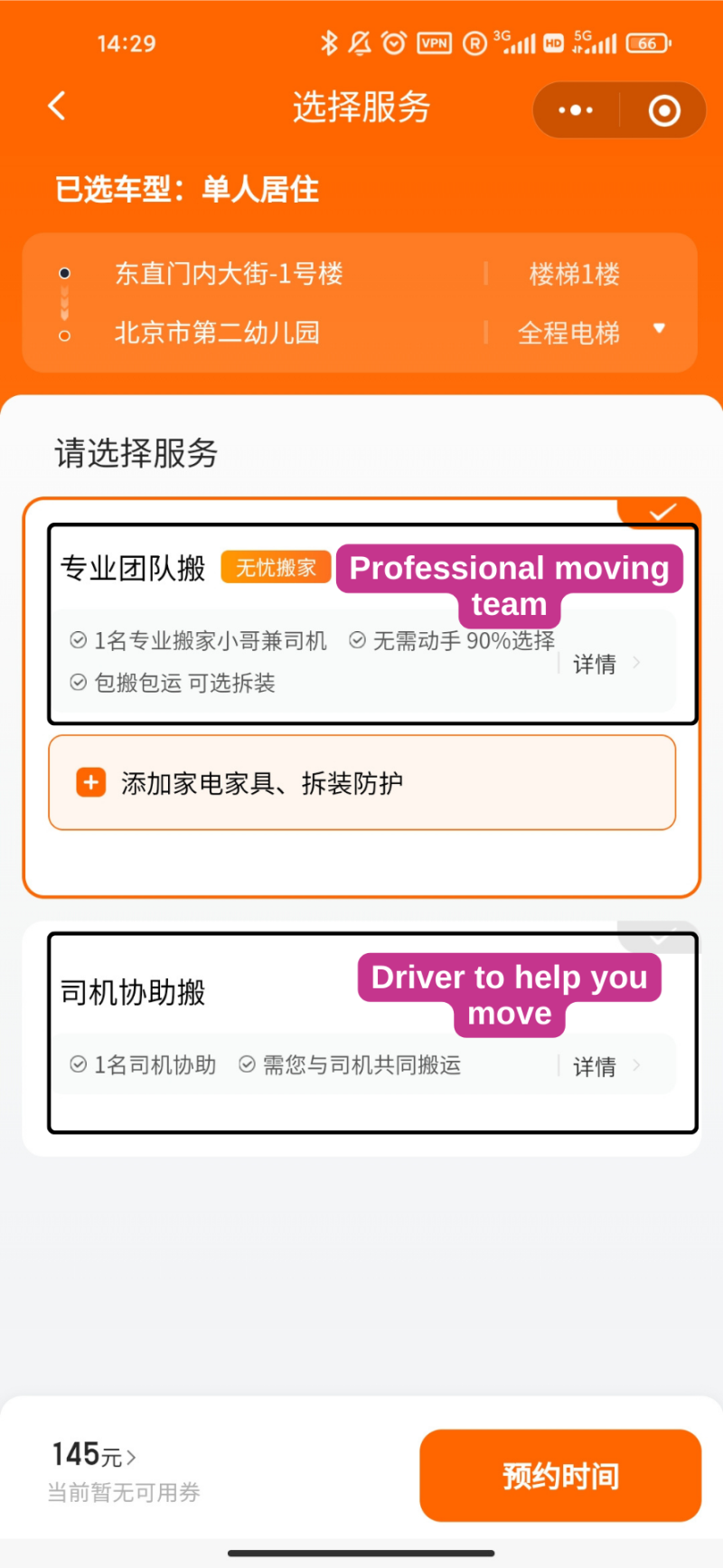Open the 145元 price breakdown

94,1456
